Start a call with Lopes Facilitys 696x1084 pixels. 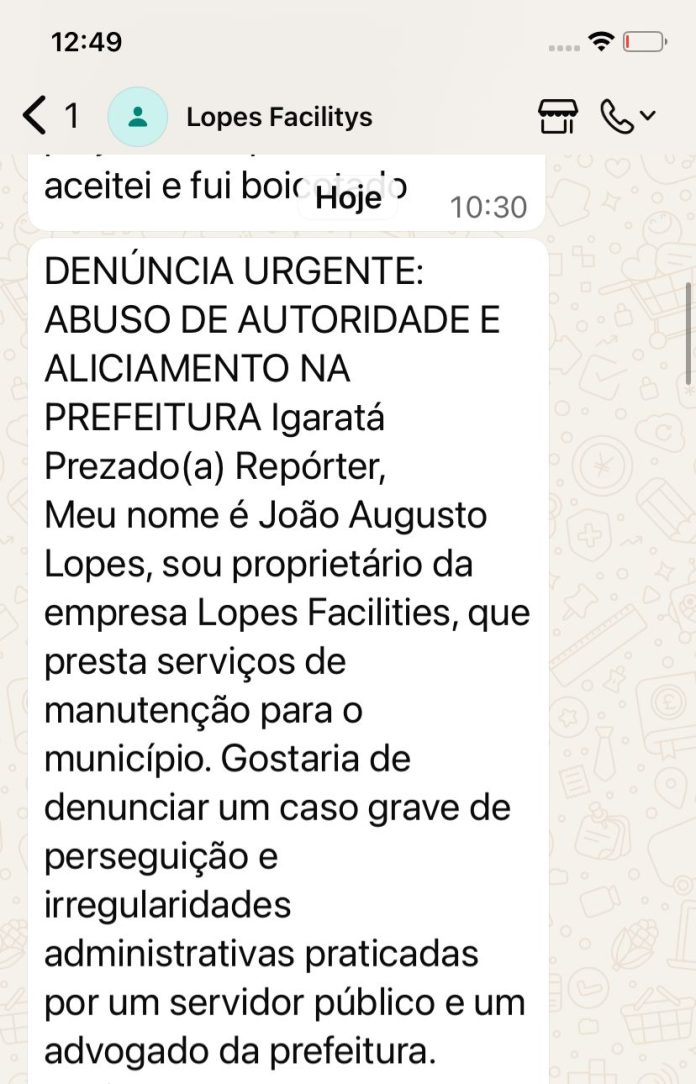point(618,117)
